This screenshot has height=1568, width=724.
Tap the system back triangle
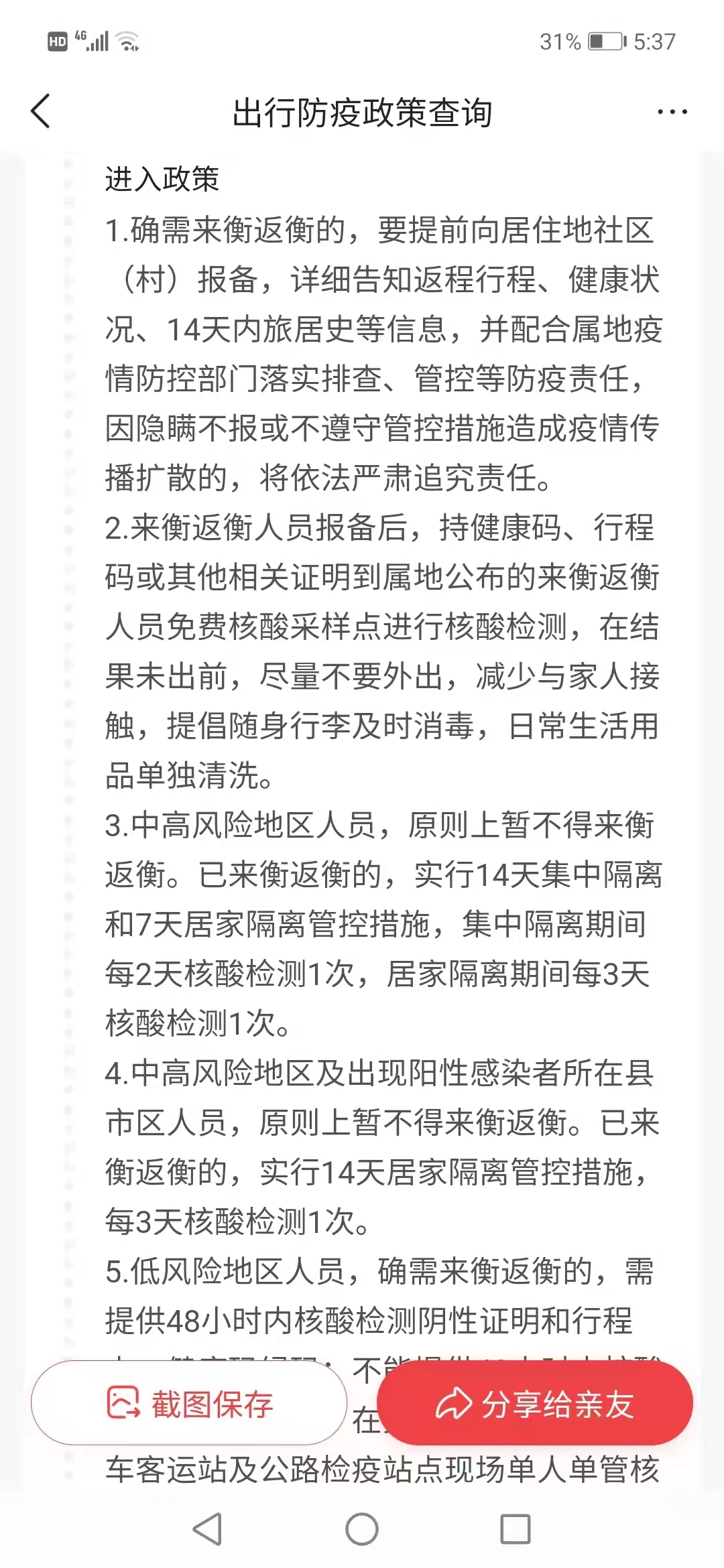207,1529
